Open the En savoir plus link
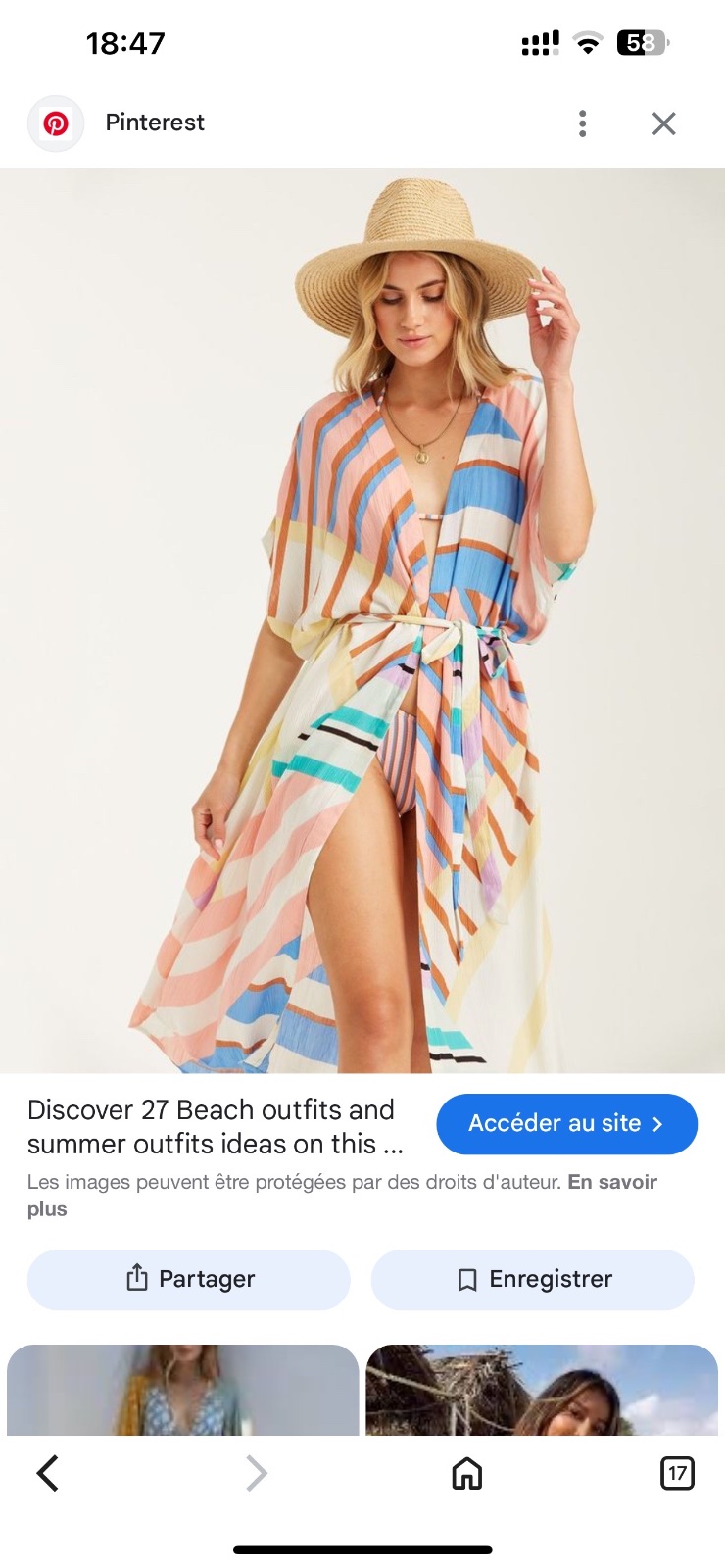 click(342, 1195)
